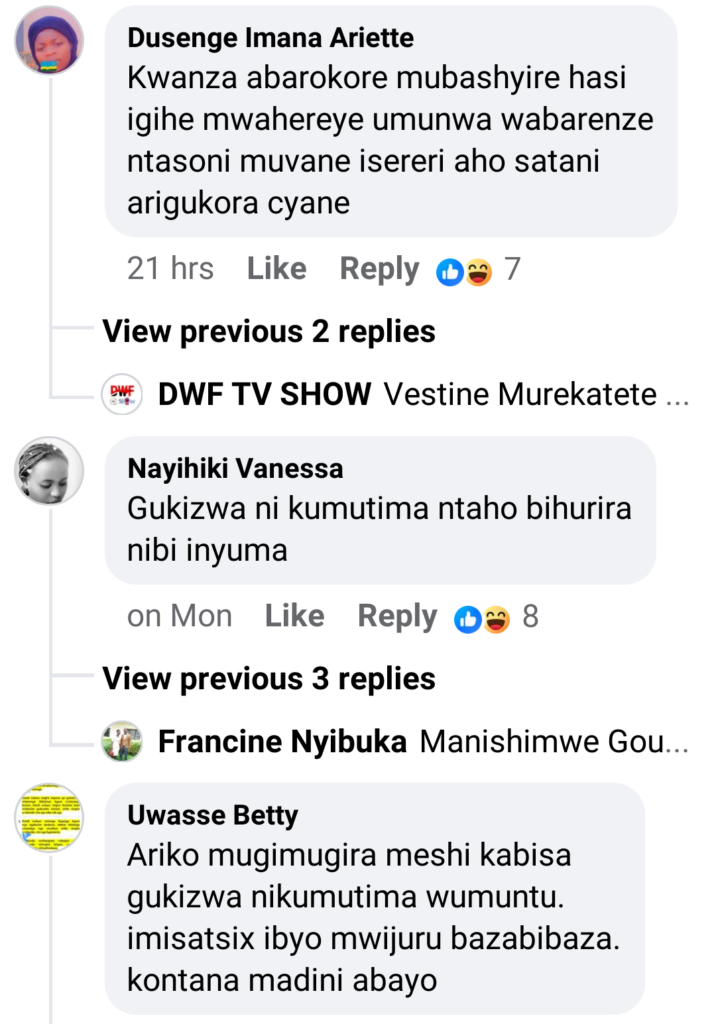Like Dusenge Imana Ariette's comment
This screenshot has height=1024, width=716.
point(276,269)
